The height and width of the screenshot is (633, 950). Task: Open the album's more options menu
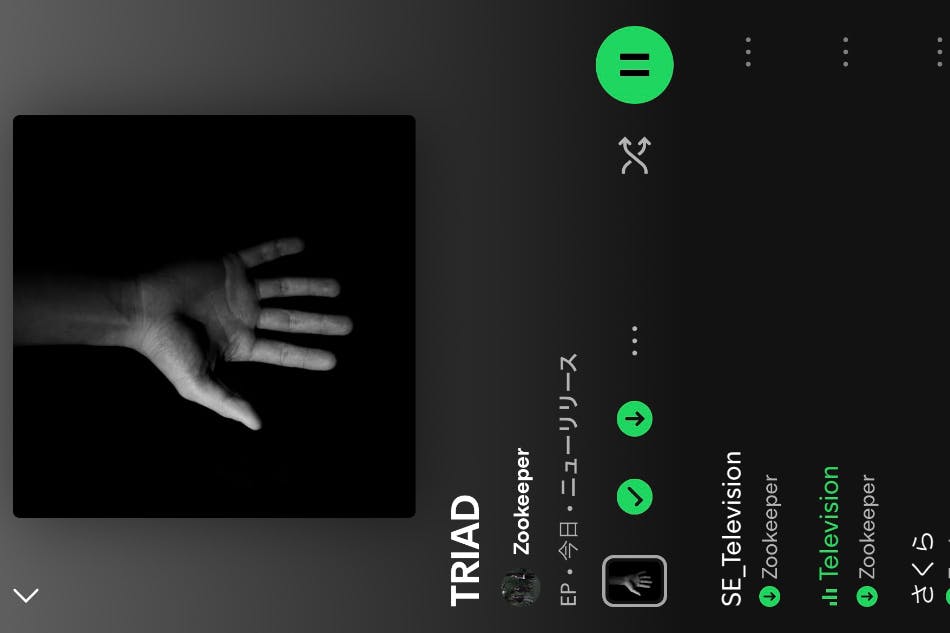click(x=634, y=341)
